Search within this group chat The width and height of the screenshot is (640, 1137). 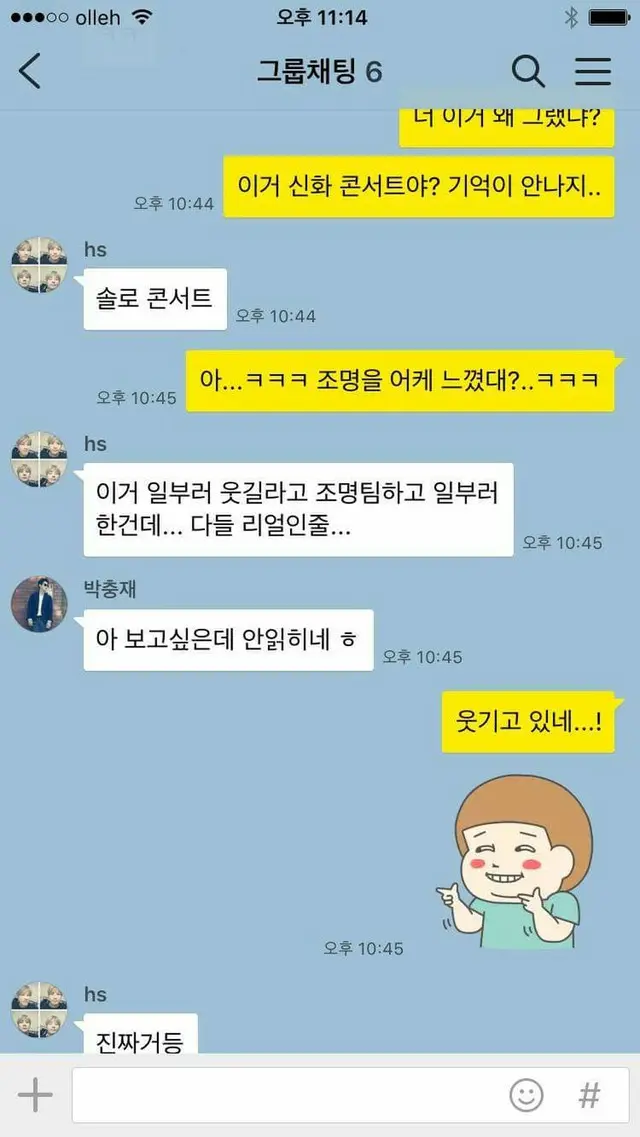coord(528,71)
